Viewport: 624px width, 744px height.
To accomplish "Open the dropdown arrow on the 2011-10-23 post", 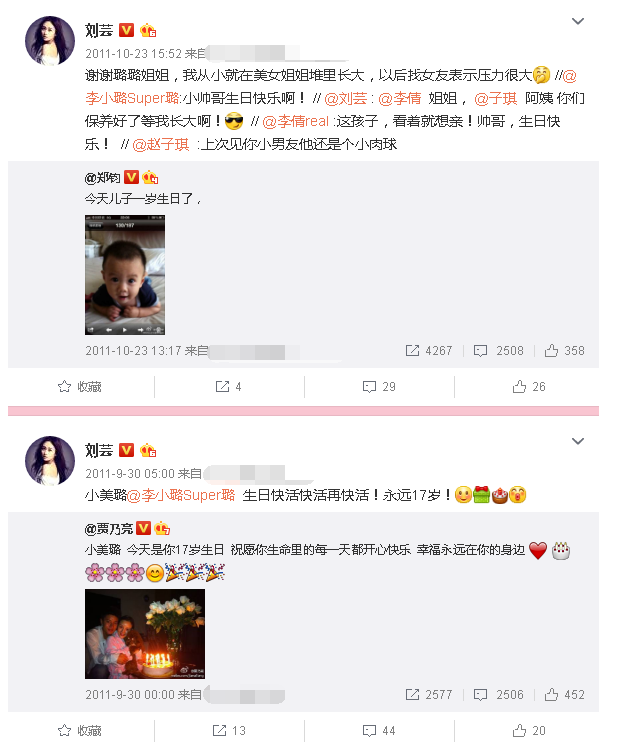I will point(577,22).
